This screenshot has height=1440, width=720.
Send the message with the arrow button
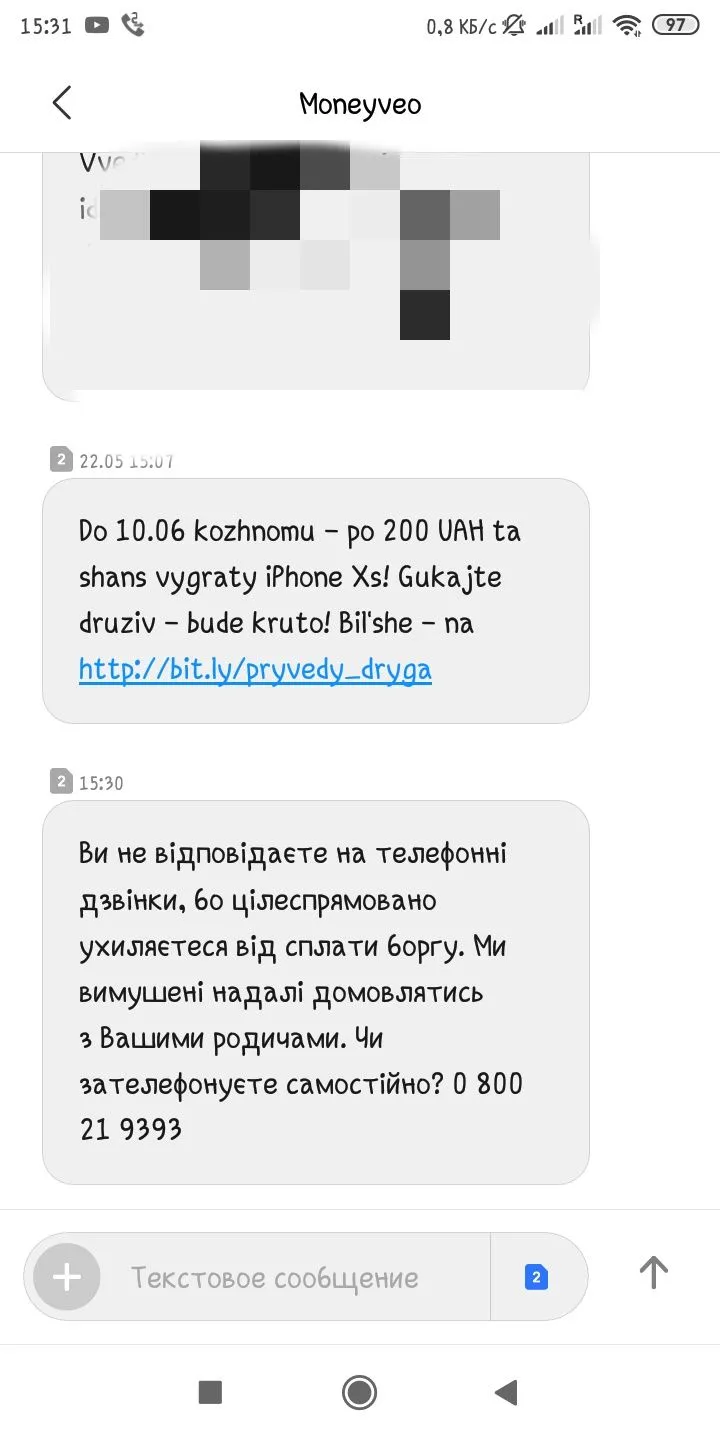click(653, 1272)
